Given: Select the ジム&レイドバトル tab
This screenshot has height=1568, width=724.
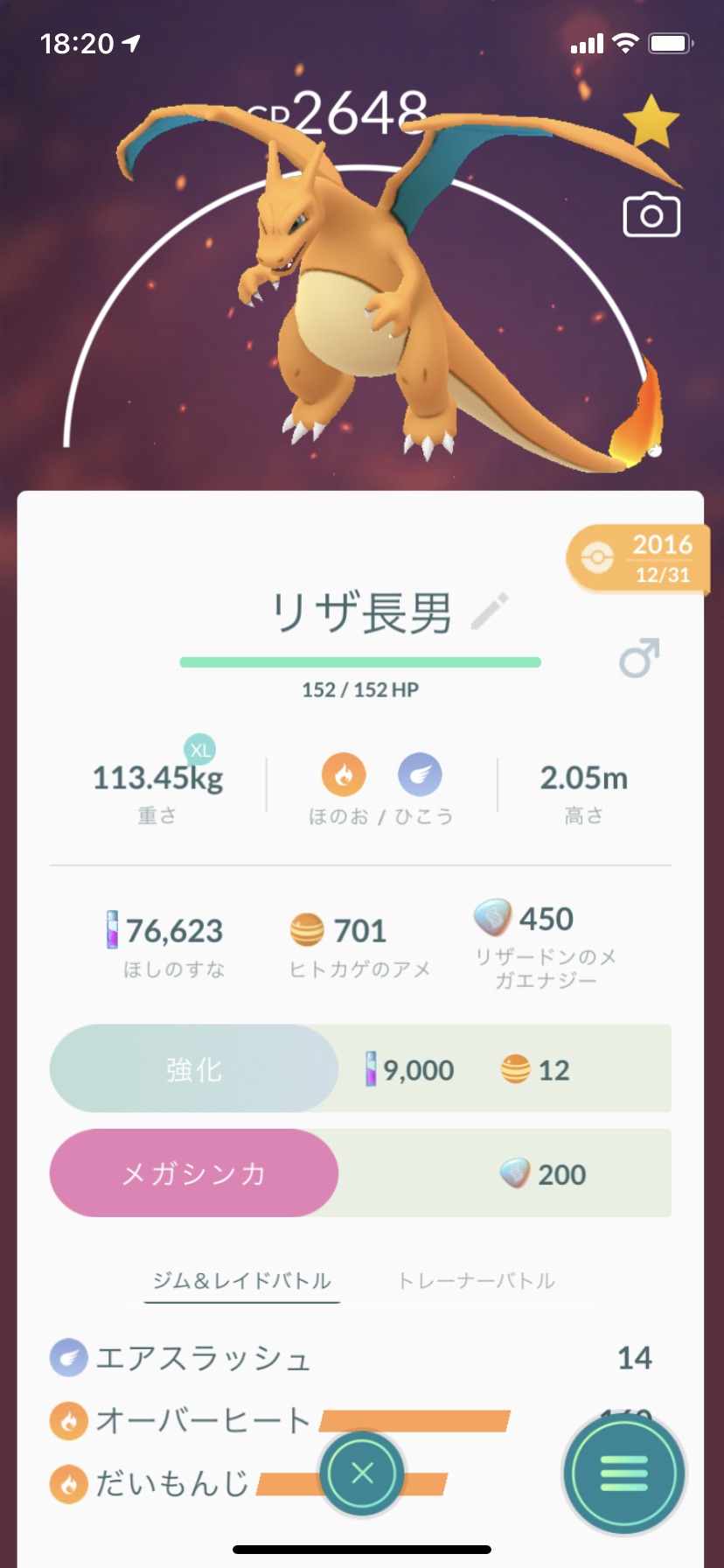Looking at the screenshot, I should pos(242,1281).
